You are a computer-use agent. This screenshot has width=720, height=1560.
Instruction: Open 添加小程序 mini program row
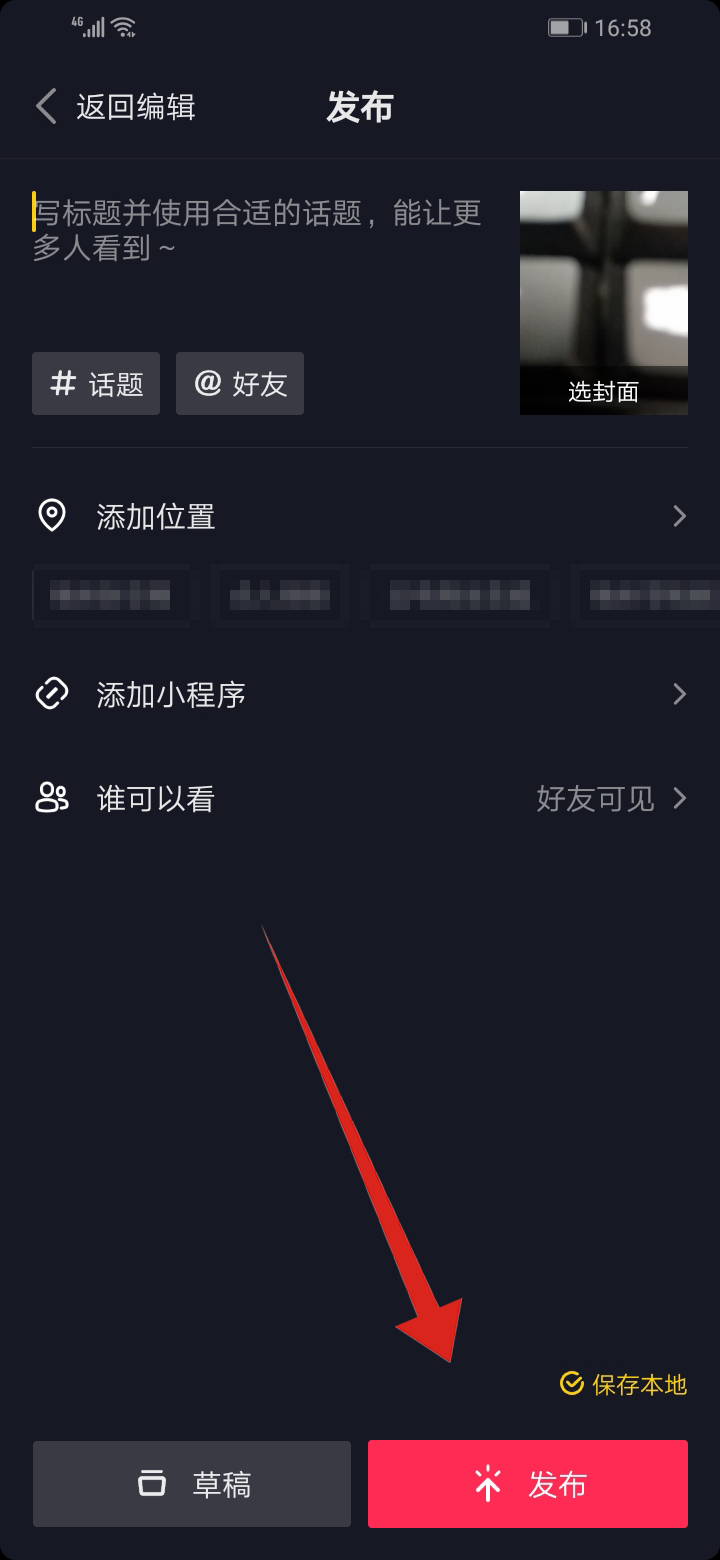360,694
